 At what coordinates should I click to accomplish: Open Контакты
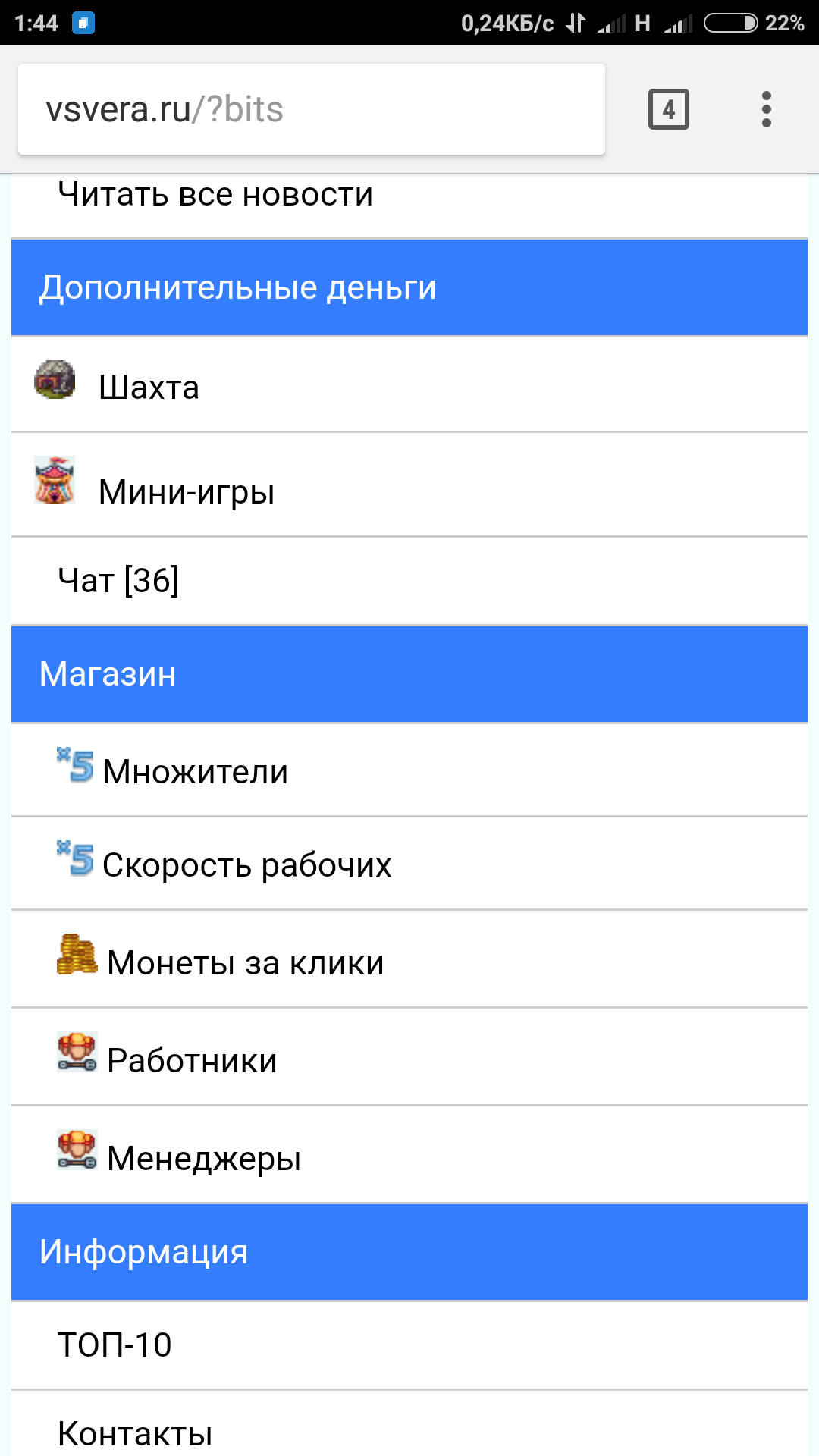(135, 1433)
